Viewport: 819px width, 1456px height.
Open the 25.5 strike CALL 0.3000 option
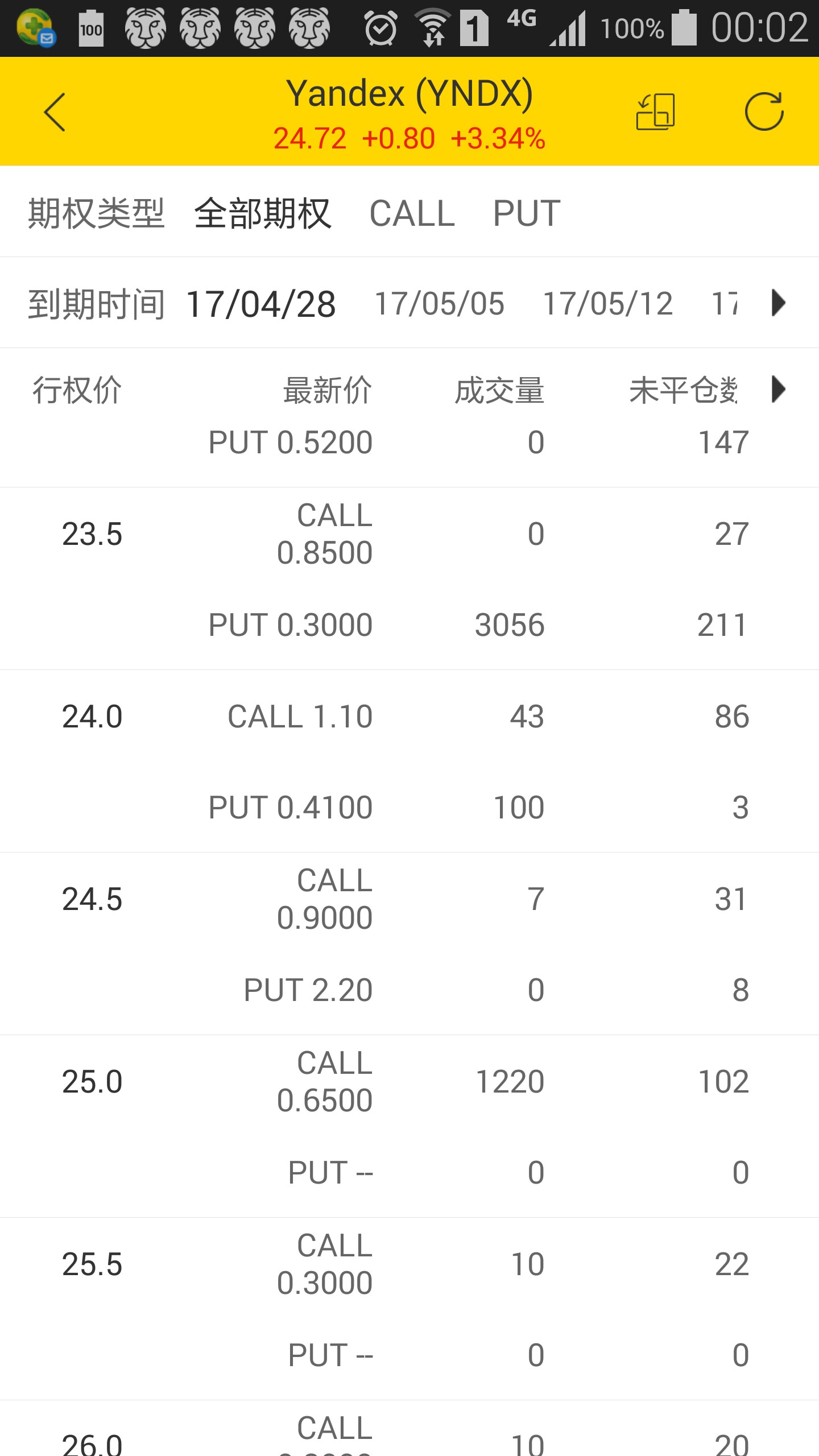coord(409,1264)
